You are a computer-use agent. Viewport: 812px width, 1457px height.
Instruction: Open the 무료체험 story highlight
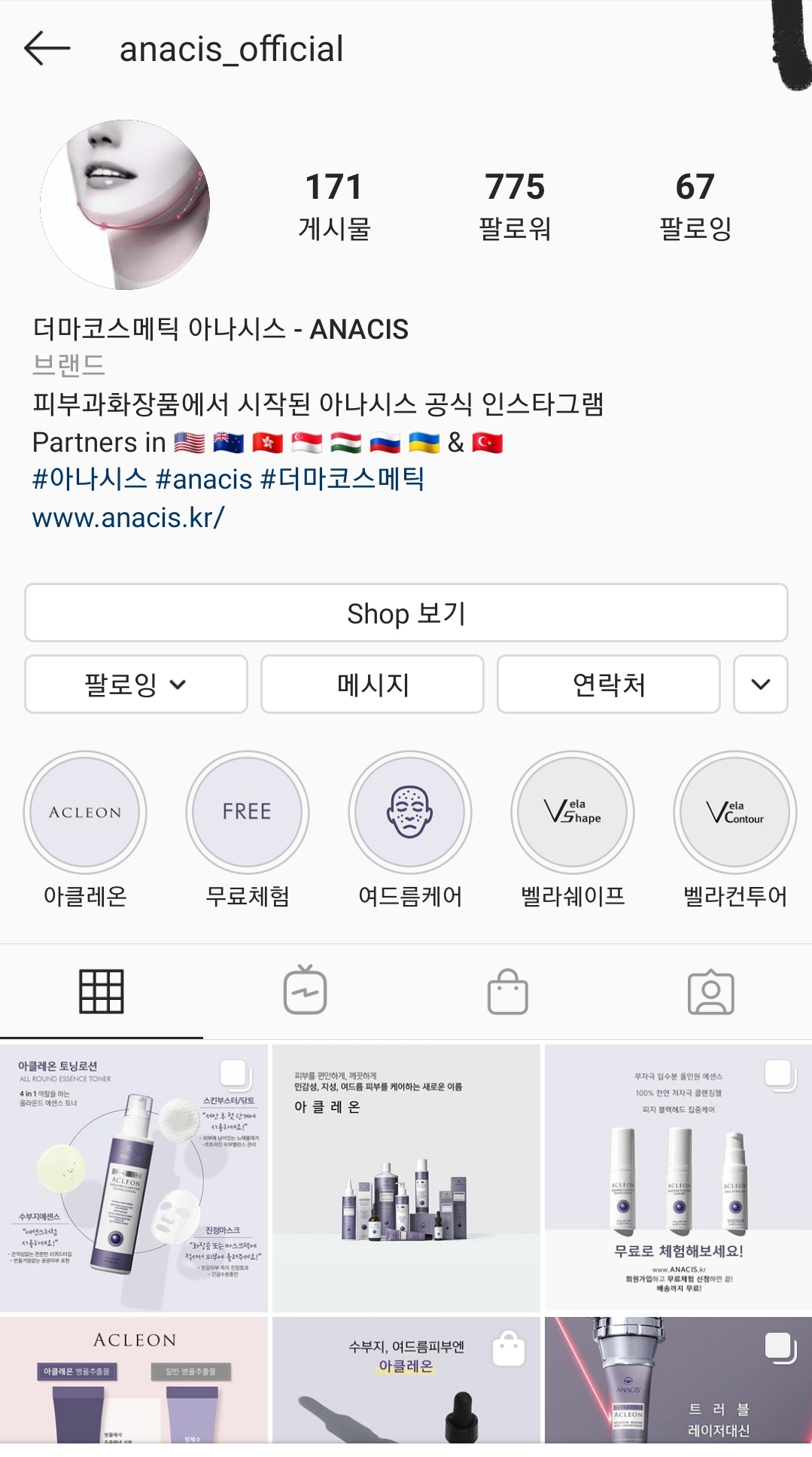pyautogui.click(x=248, y=812)
